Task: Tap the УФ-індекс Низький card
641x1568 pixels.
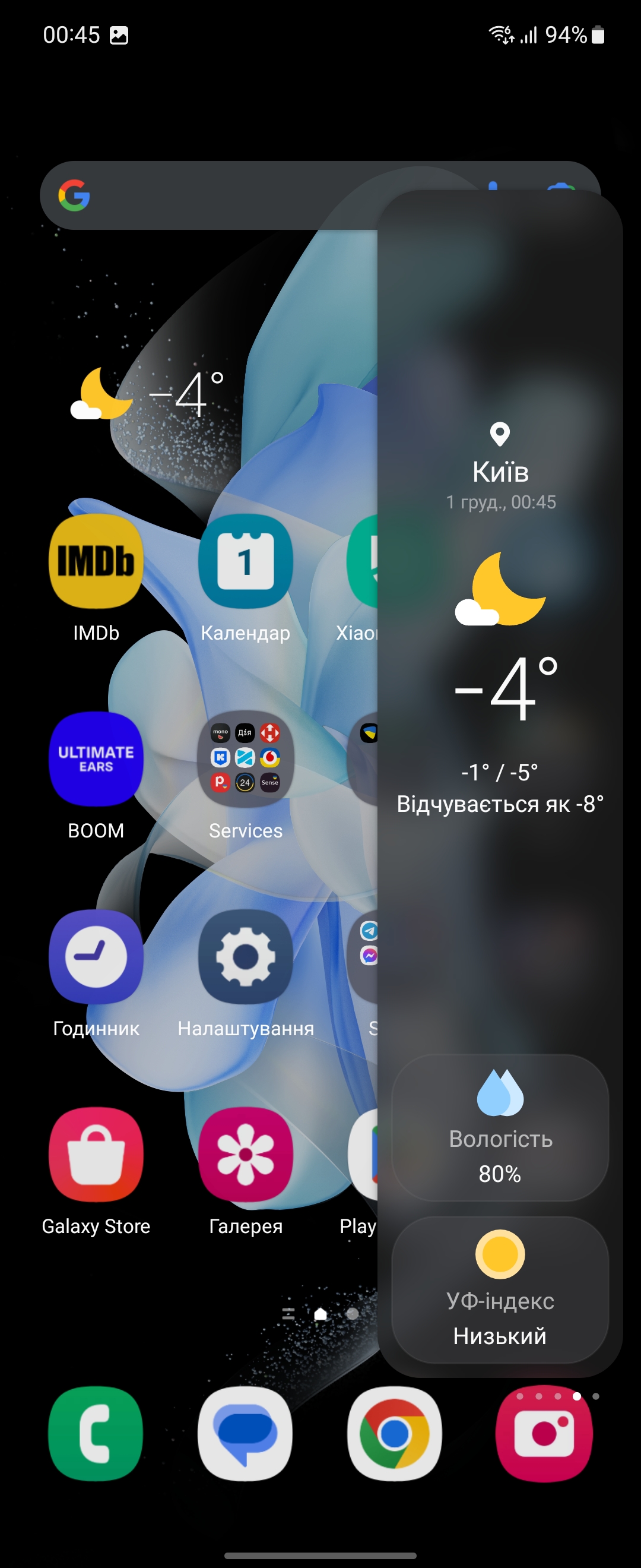Action: 500,1290
